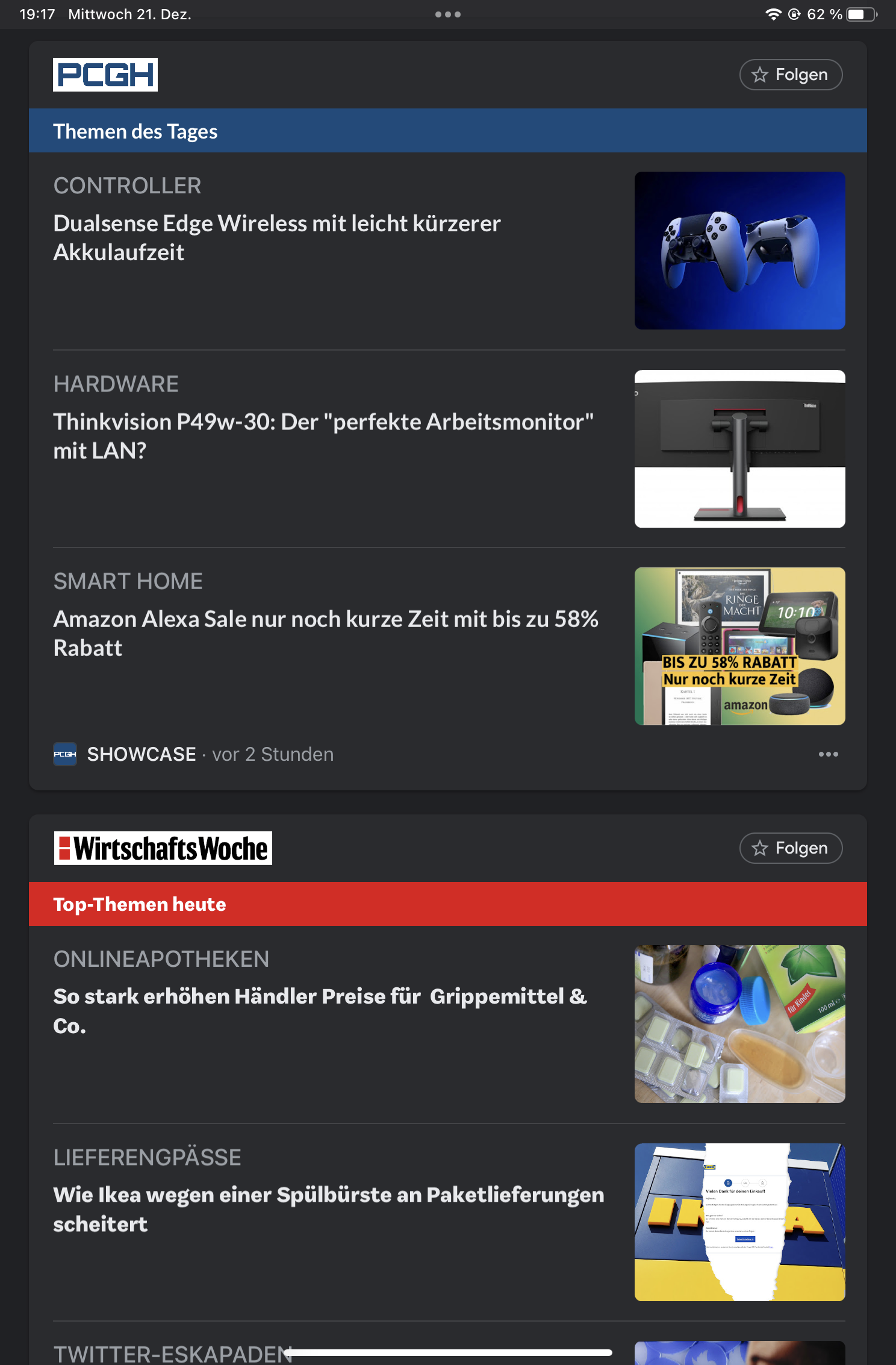Image resolution: width=896 pixels, height=1365 pixels.
Task: Open the PCGH showcase overflow menu
Action: coord(828,754)
